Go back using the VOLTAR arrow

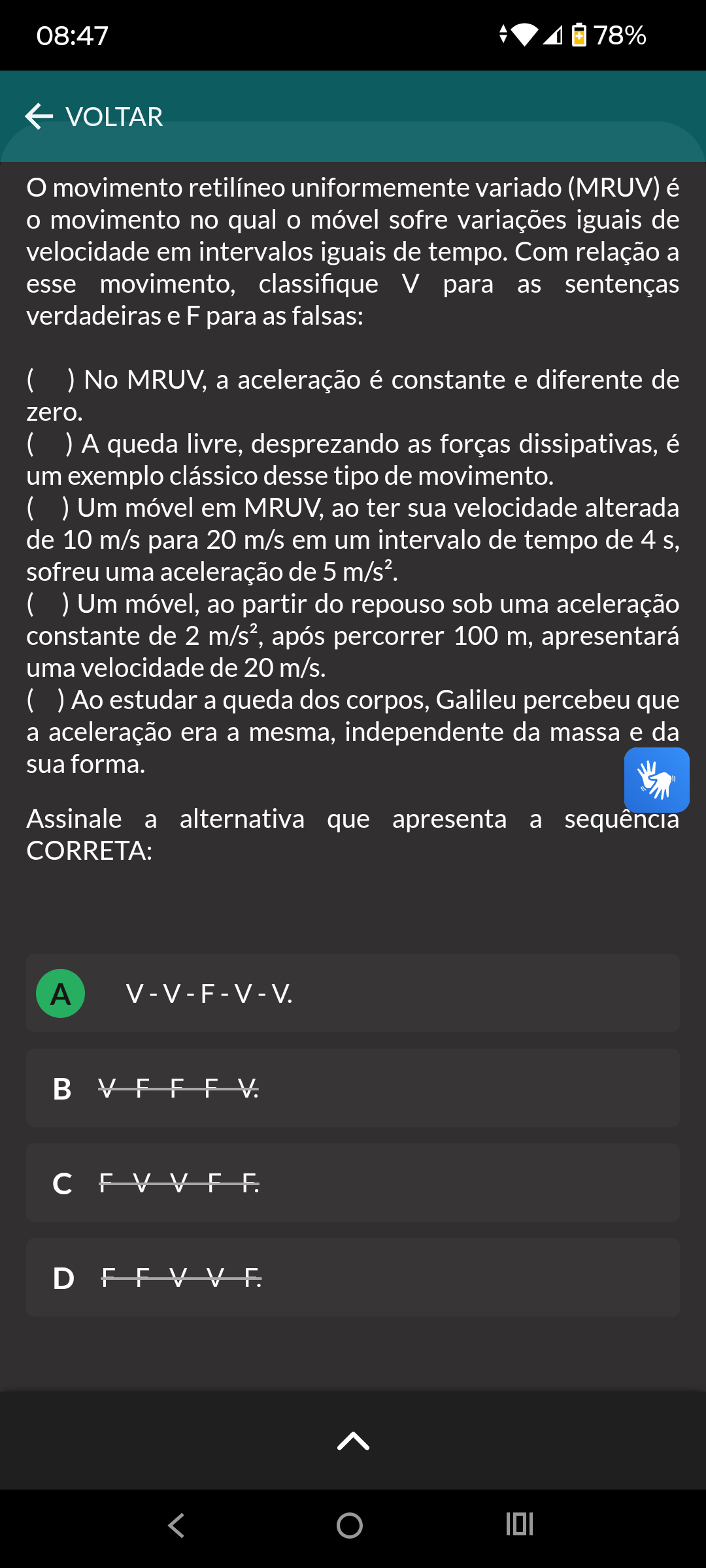click(93, 117)
